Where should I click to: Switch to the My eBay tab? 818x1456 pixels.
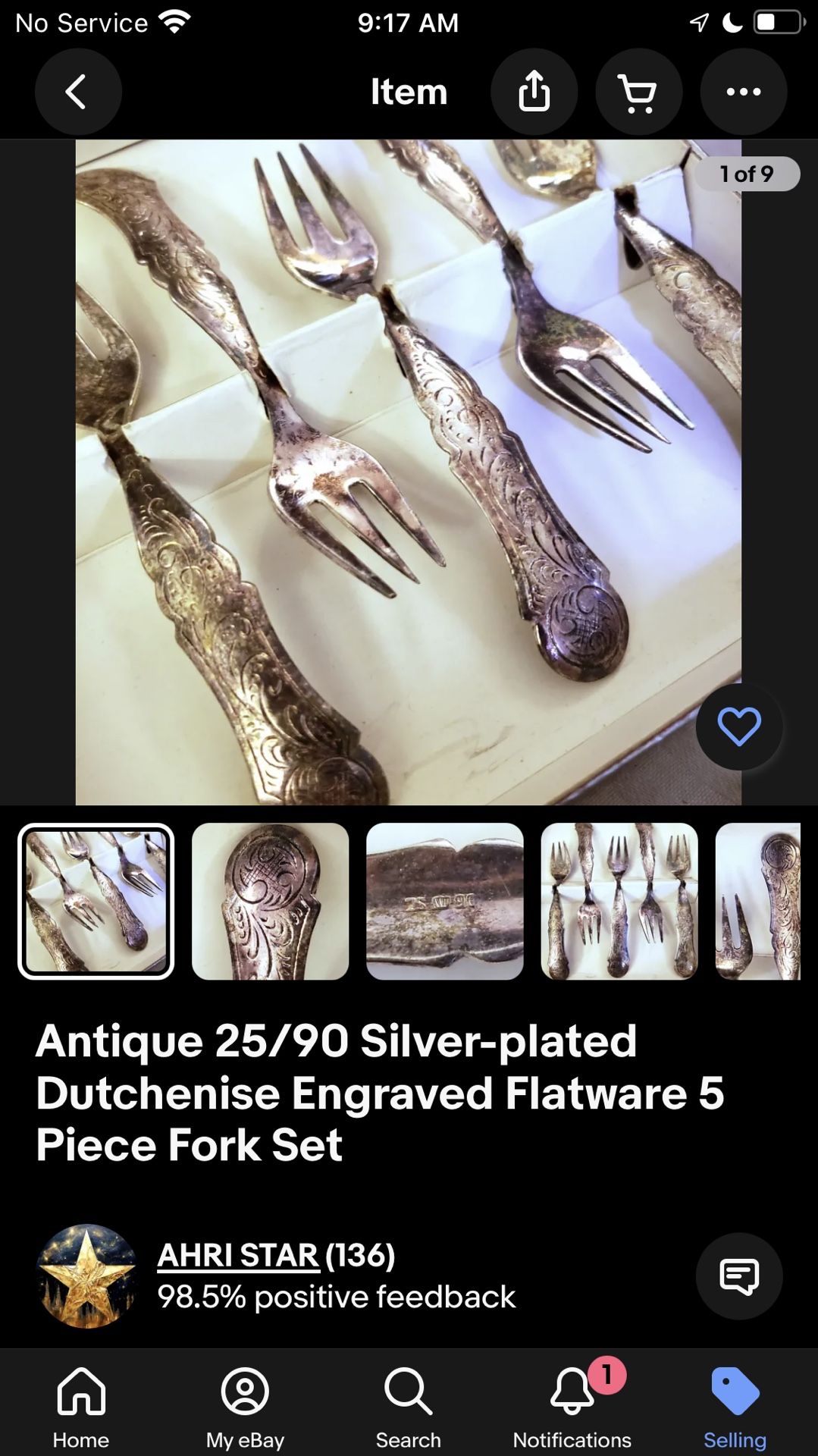click(245, 1407)
